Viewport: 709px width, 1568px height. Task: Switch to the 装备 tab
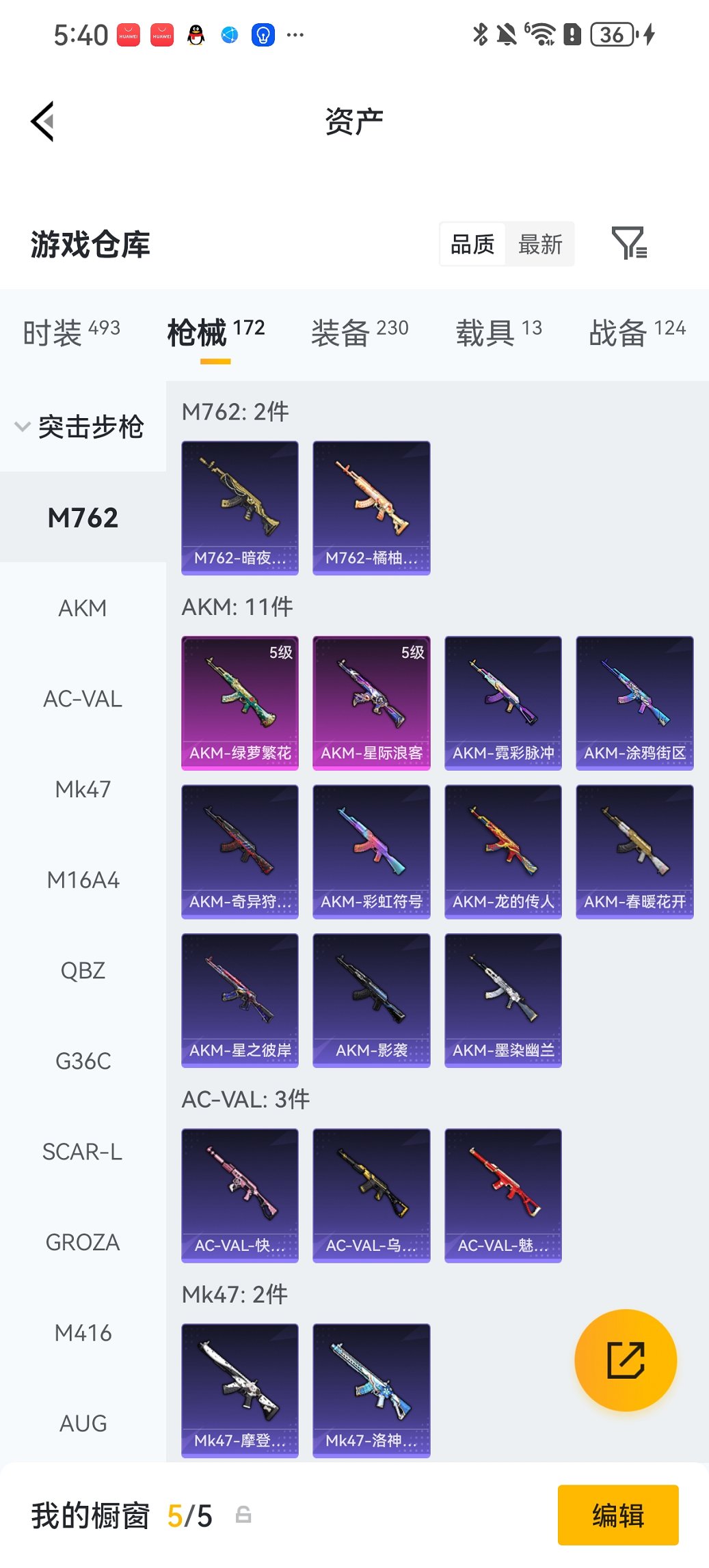click(359, 333)
